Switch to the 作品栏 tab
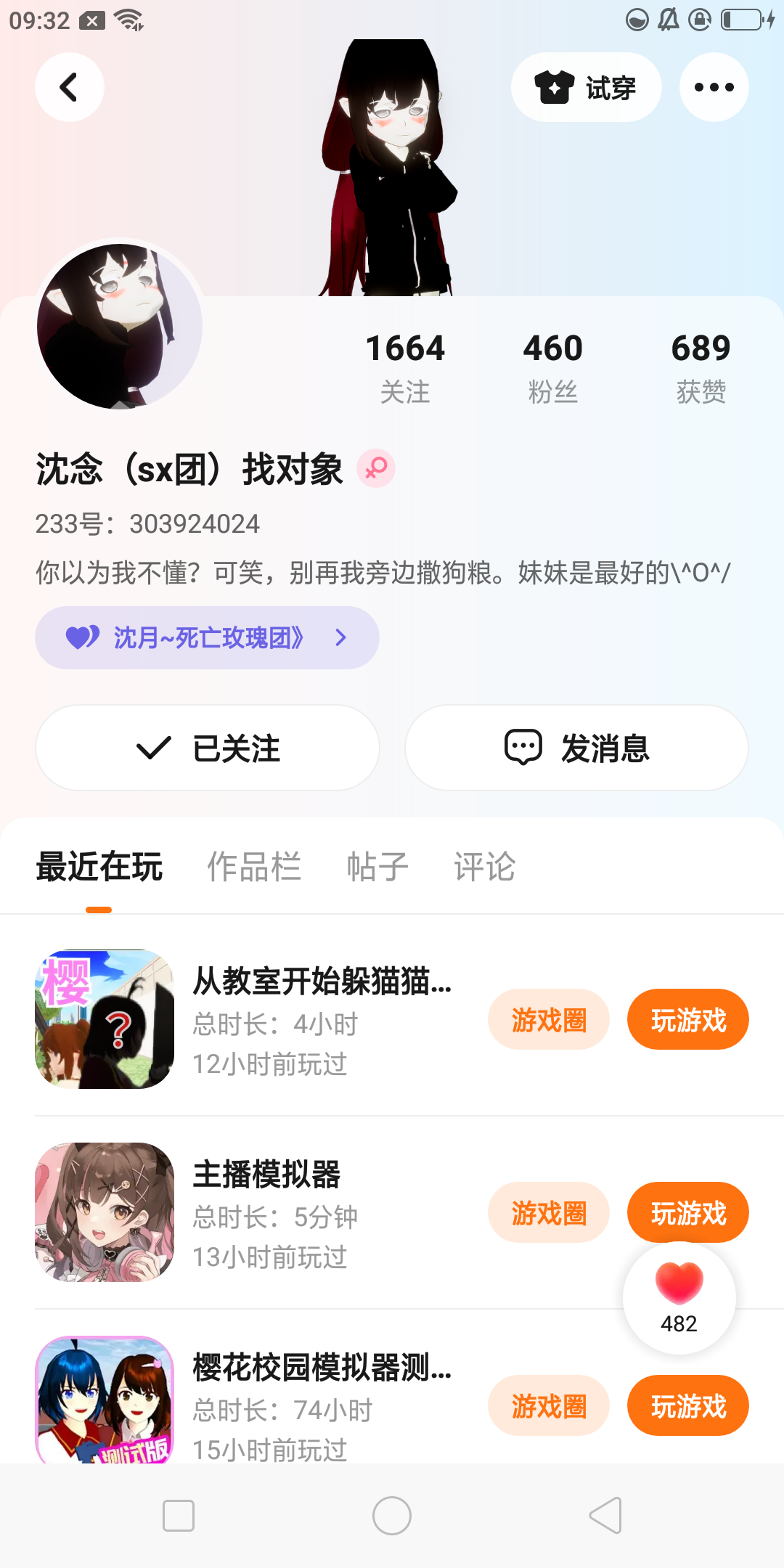Screen dimensions: 784x1568 (x=254, y=867)
